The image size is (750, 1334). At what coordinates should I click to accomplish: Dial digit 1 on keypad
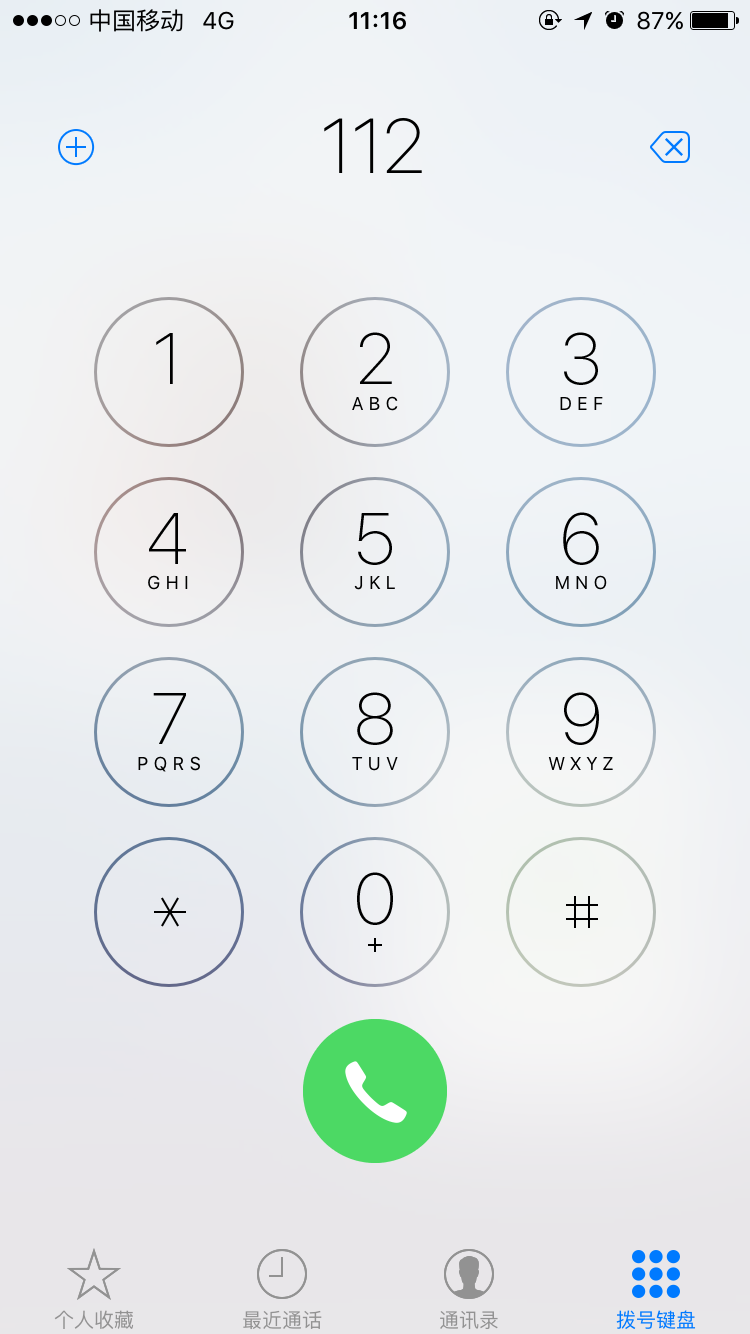[x=169, y=372]
